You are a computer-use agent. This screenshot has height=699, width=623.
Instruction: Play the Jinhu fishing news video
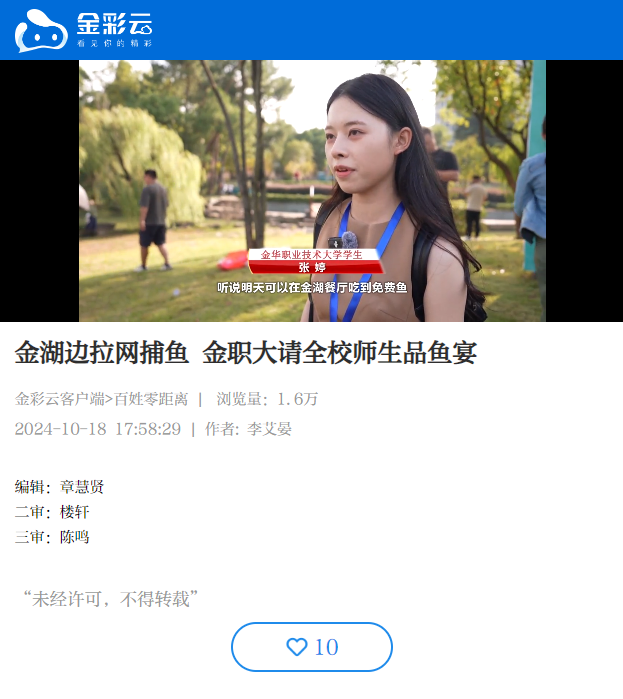[x=312, y=191]
